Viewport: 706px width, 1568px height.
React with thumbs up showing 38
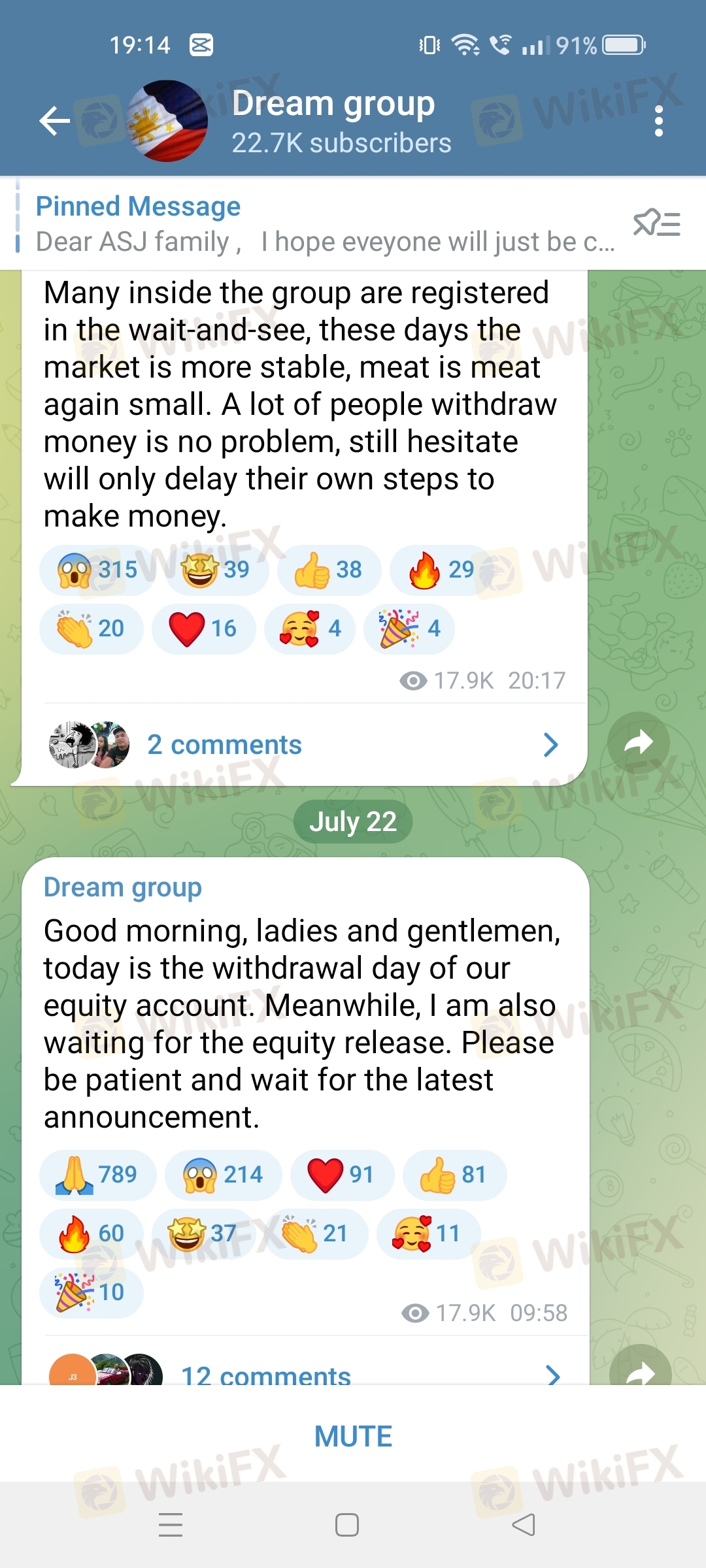pyautogui.click(x=329, y=570)
